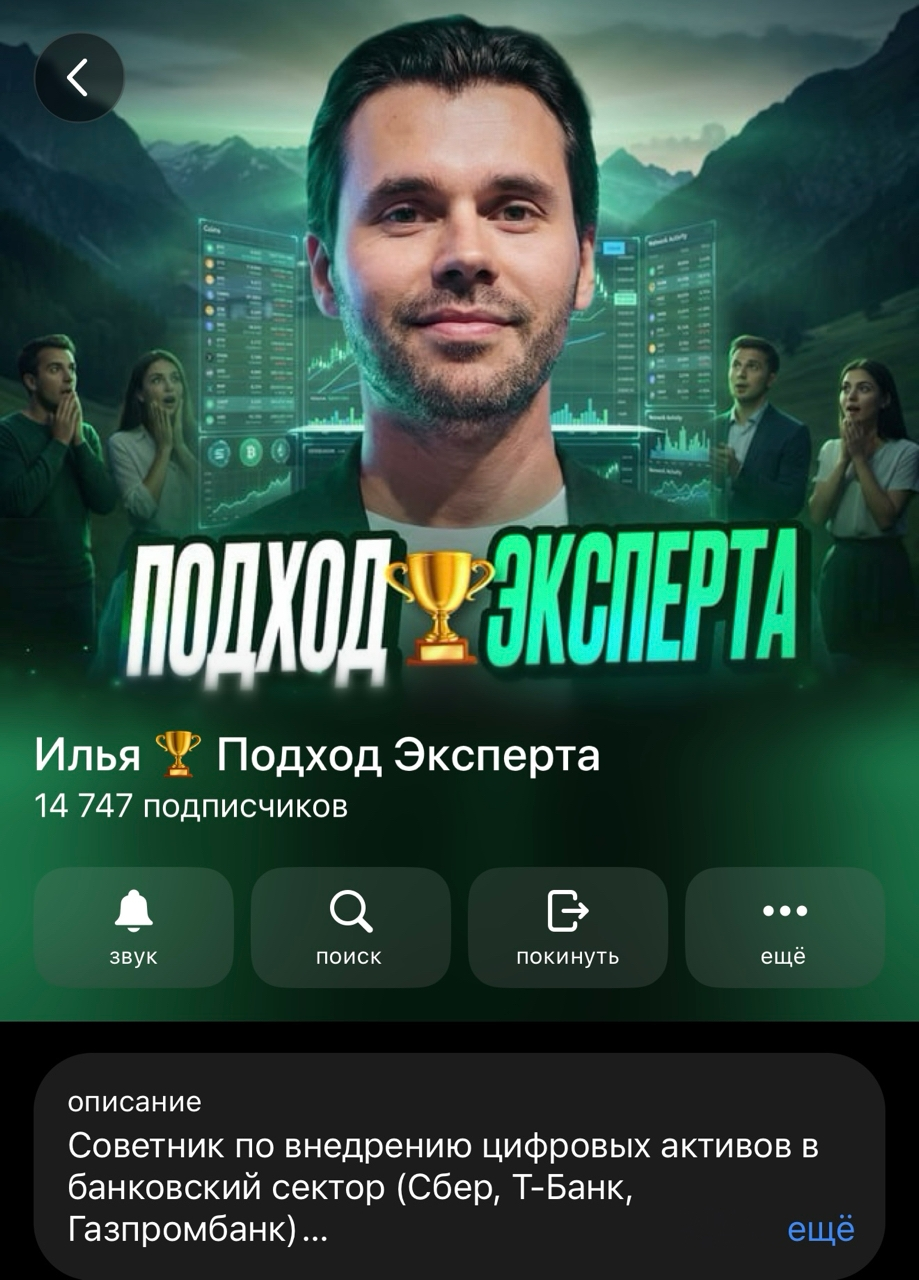
Task: Open channel search via поиск
Action: [350, 927]
